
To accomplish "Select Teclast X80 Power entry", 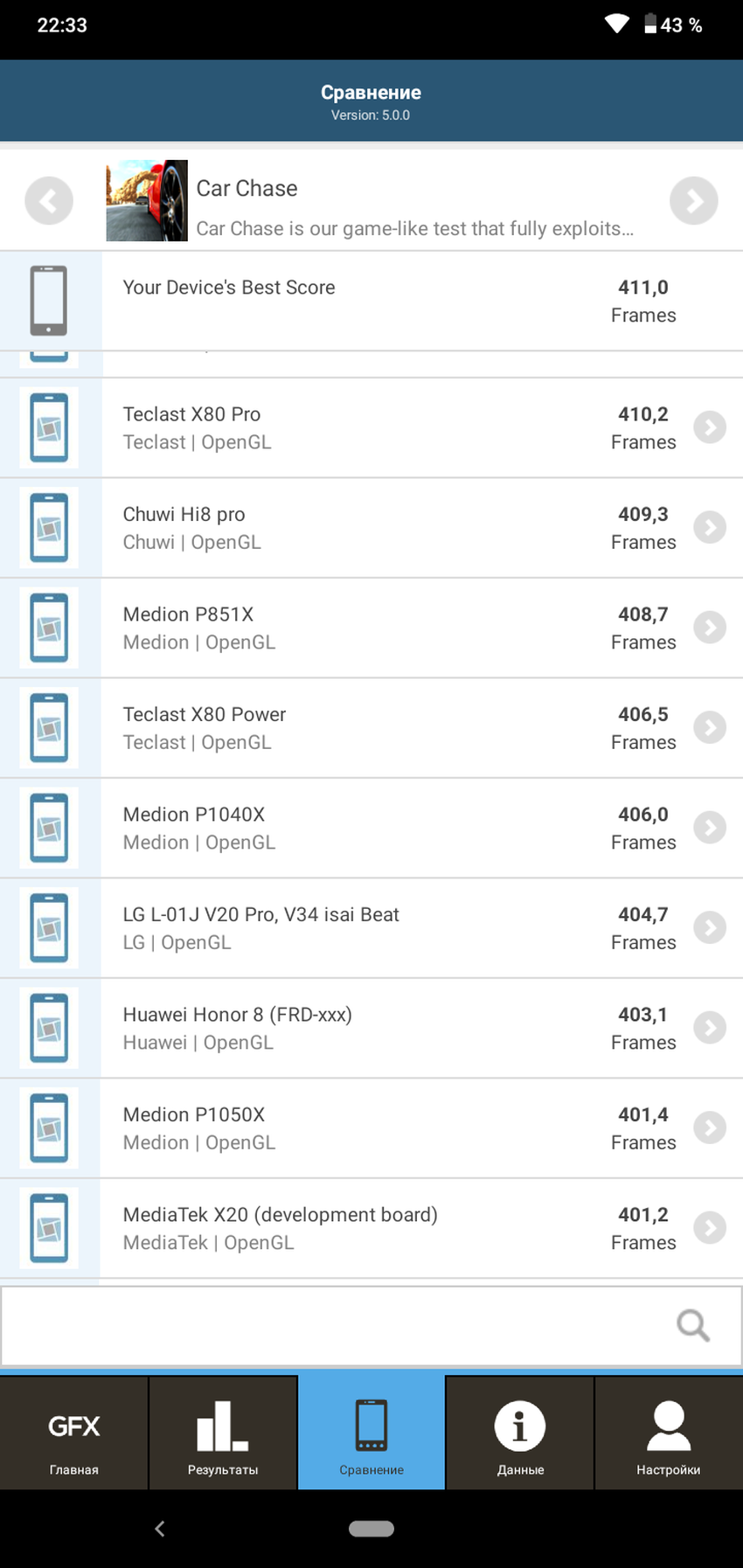I will 371,728.
